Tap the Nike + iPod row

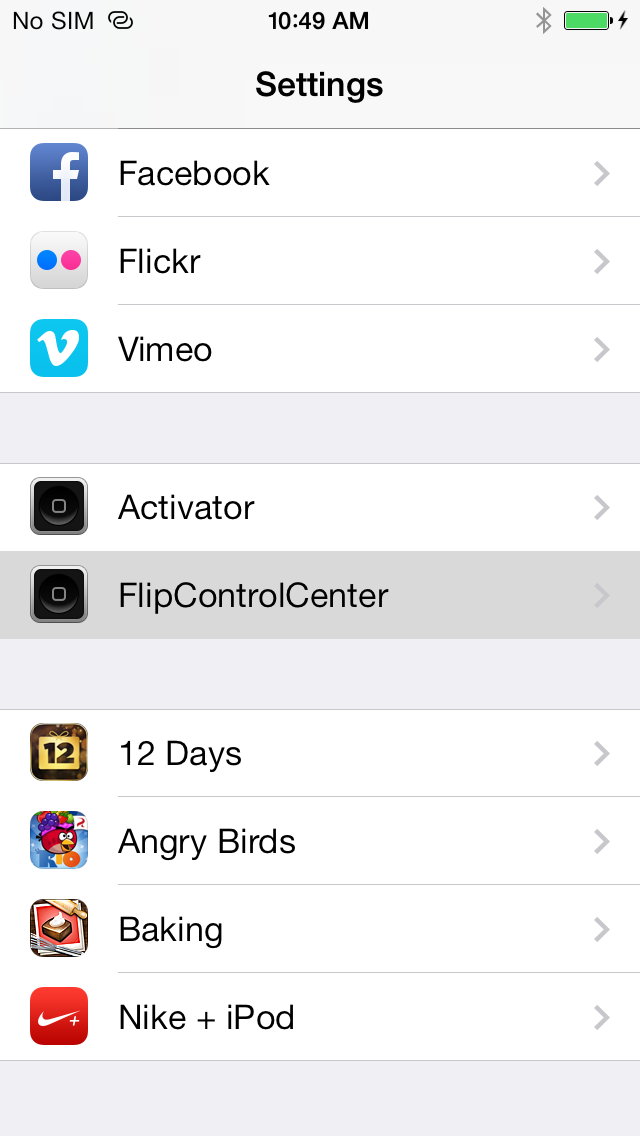pyautogui.click(x=320, y=1017)
